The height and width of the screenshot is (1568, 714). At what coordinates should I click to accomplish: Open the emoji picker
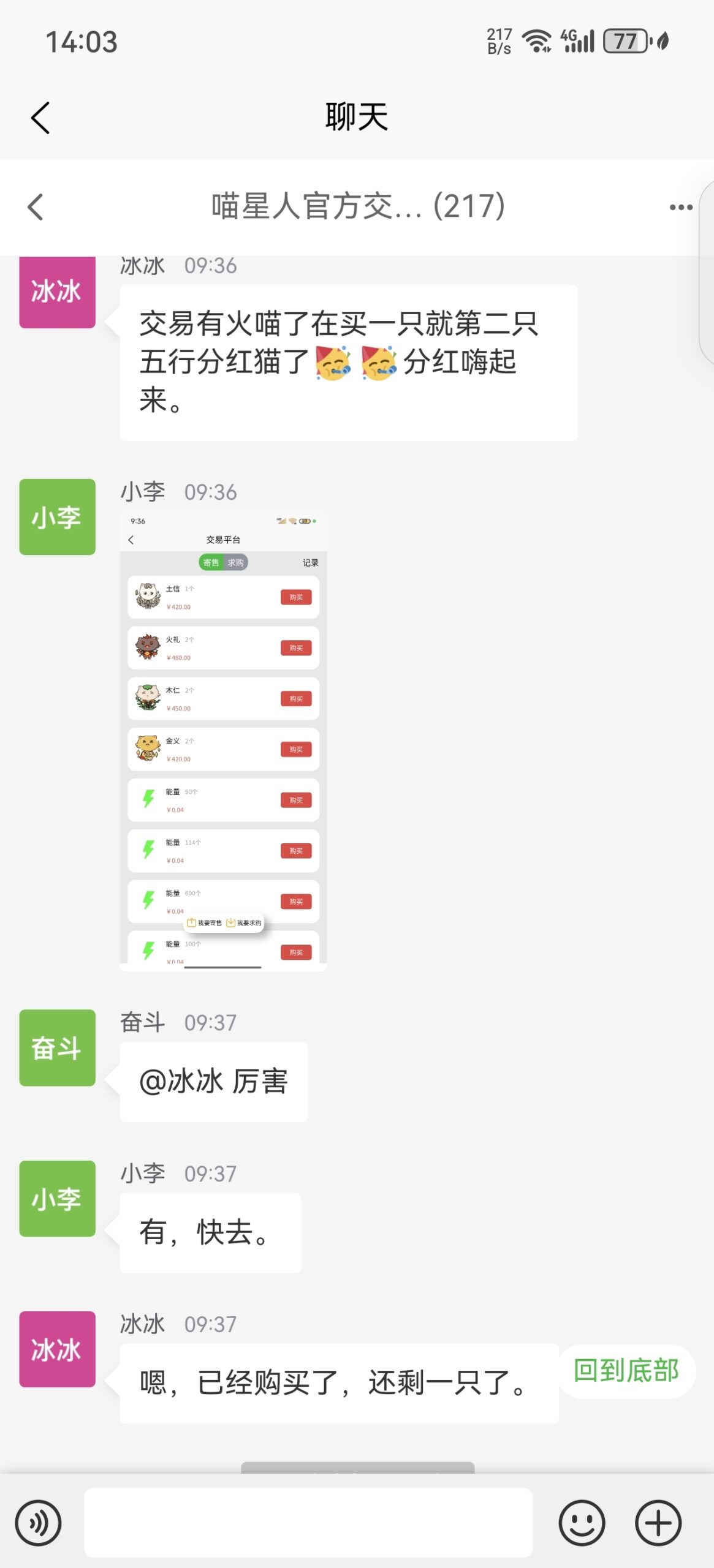click(581, 1523)
